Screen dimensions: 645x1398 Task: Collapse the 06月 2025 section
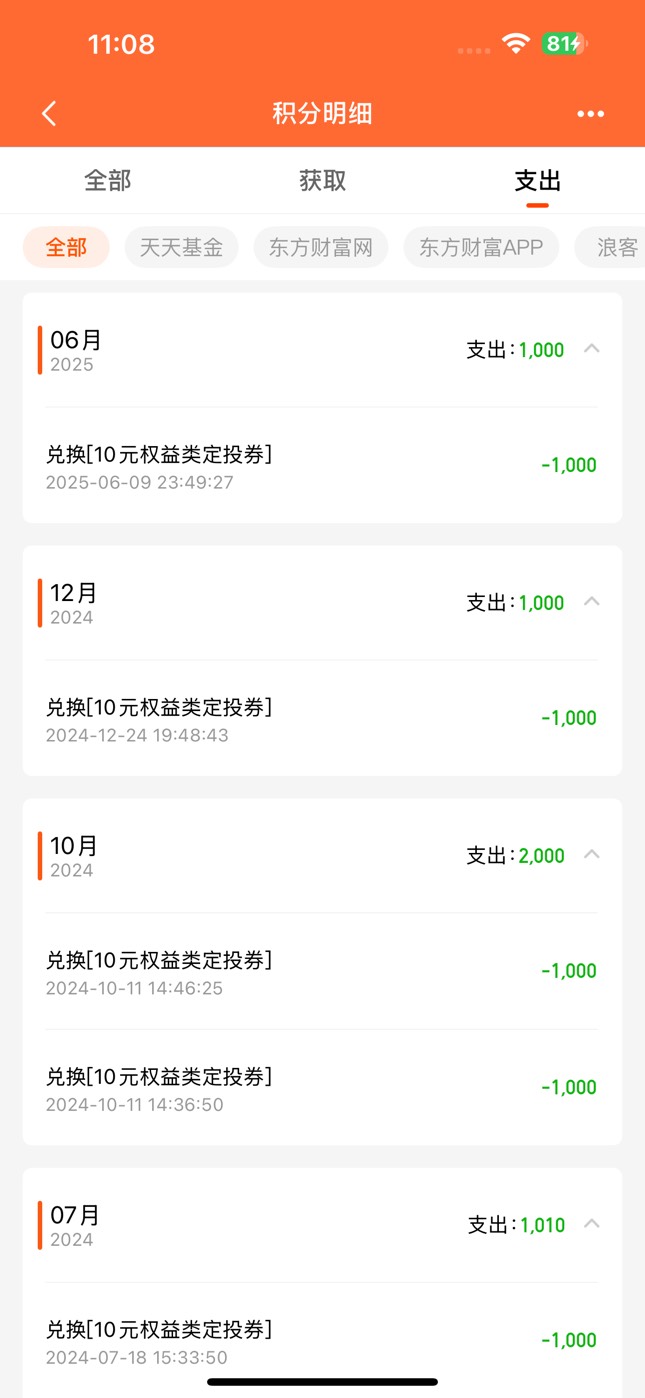pos(592,349)
